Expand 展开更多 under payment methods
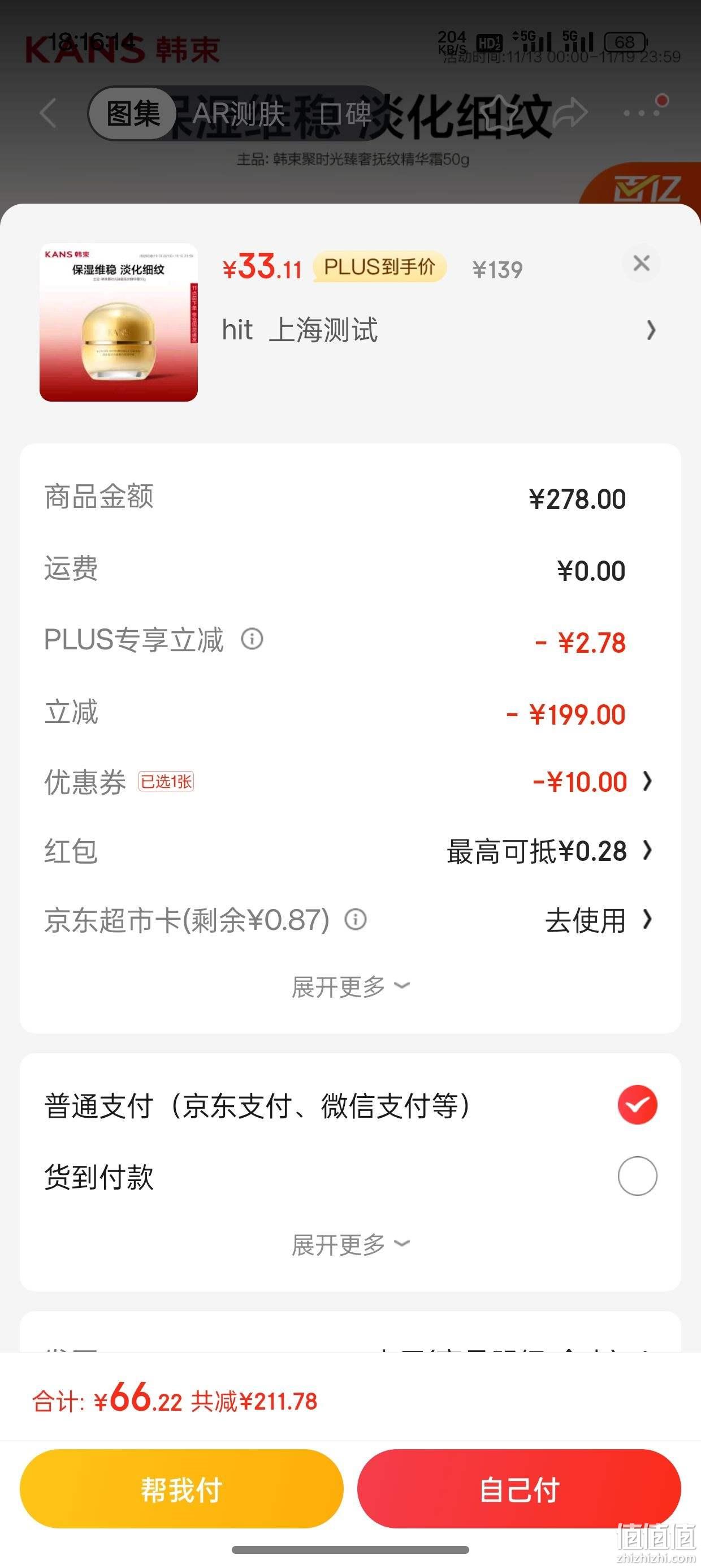 click(x=350, y=1245)
